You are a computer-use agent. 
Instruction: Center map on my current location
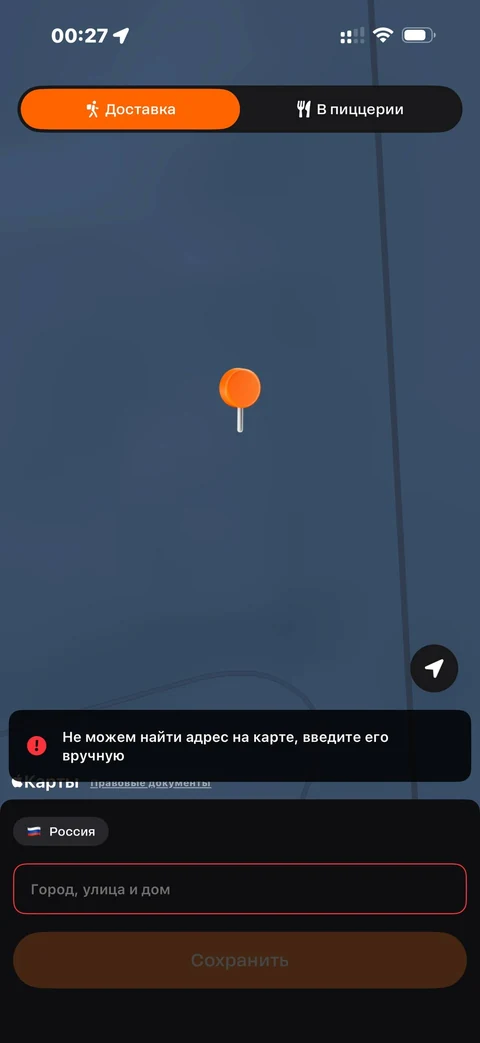[434, 669]
